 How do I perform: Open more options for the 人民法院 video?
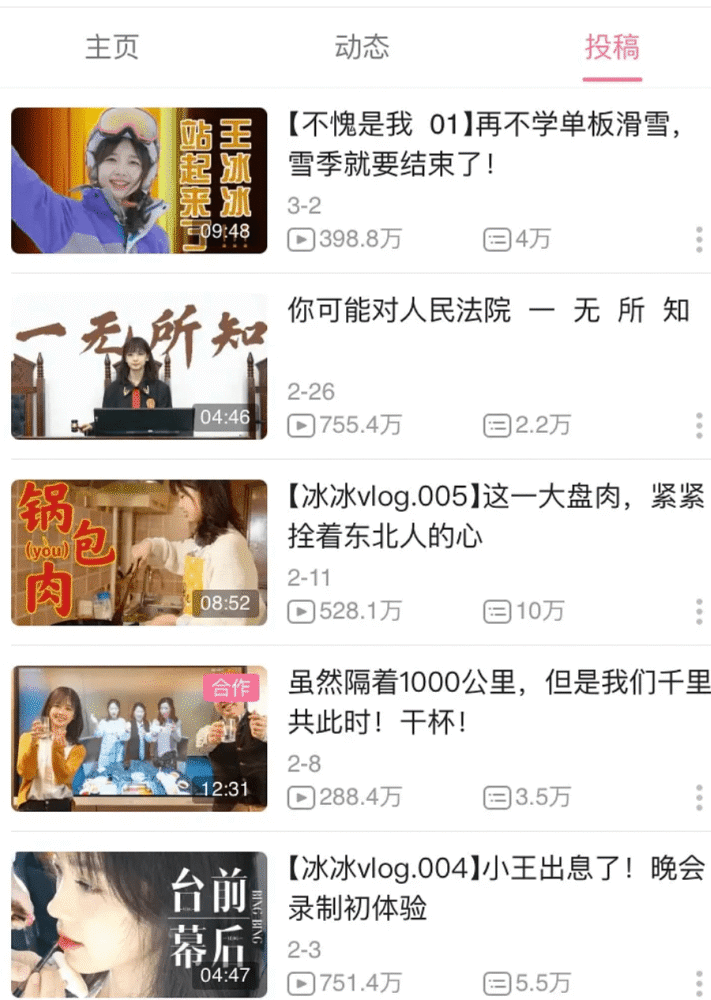[x=698, y=425]
